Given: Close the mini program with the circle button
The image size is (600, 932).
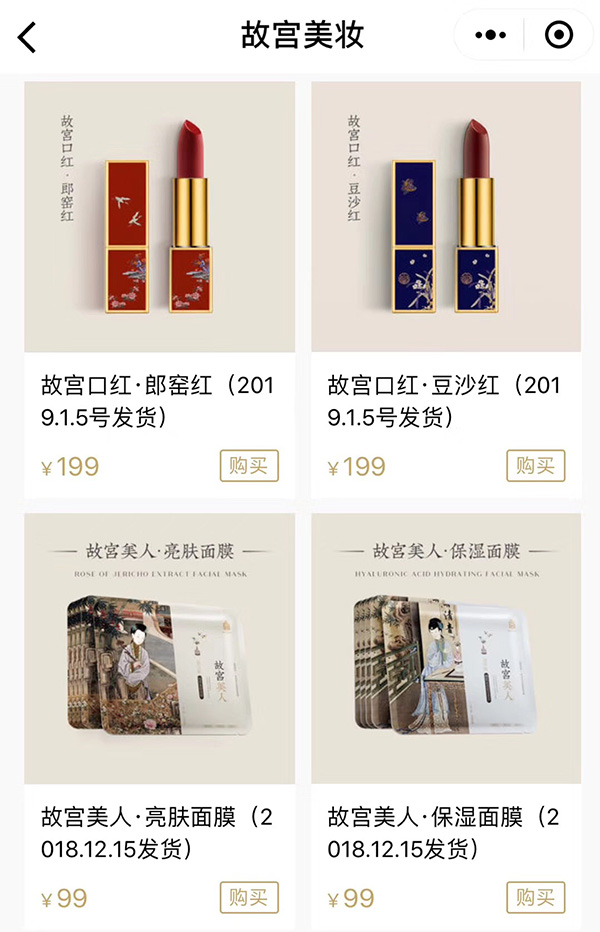Looking at the screenshot, I should tap(558, 36).
